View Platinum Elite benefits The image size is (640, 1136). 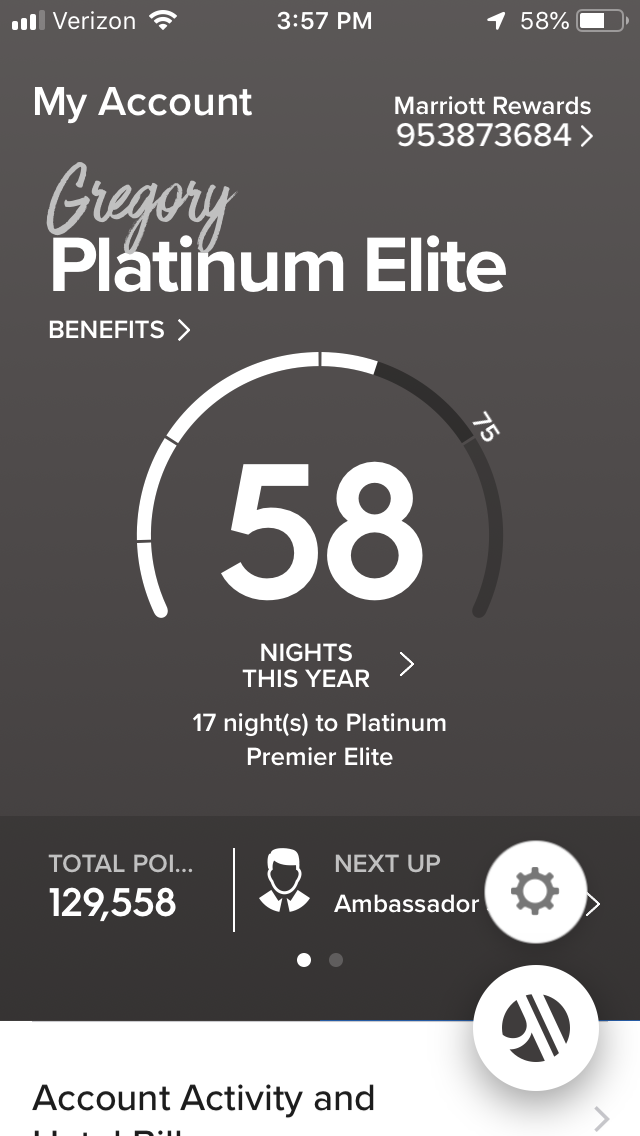[120, 330]
